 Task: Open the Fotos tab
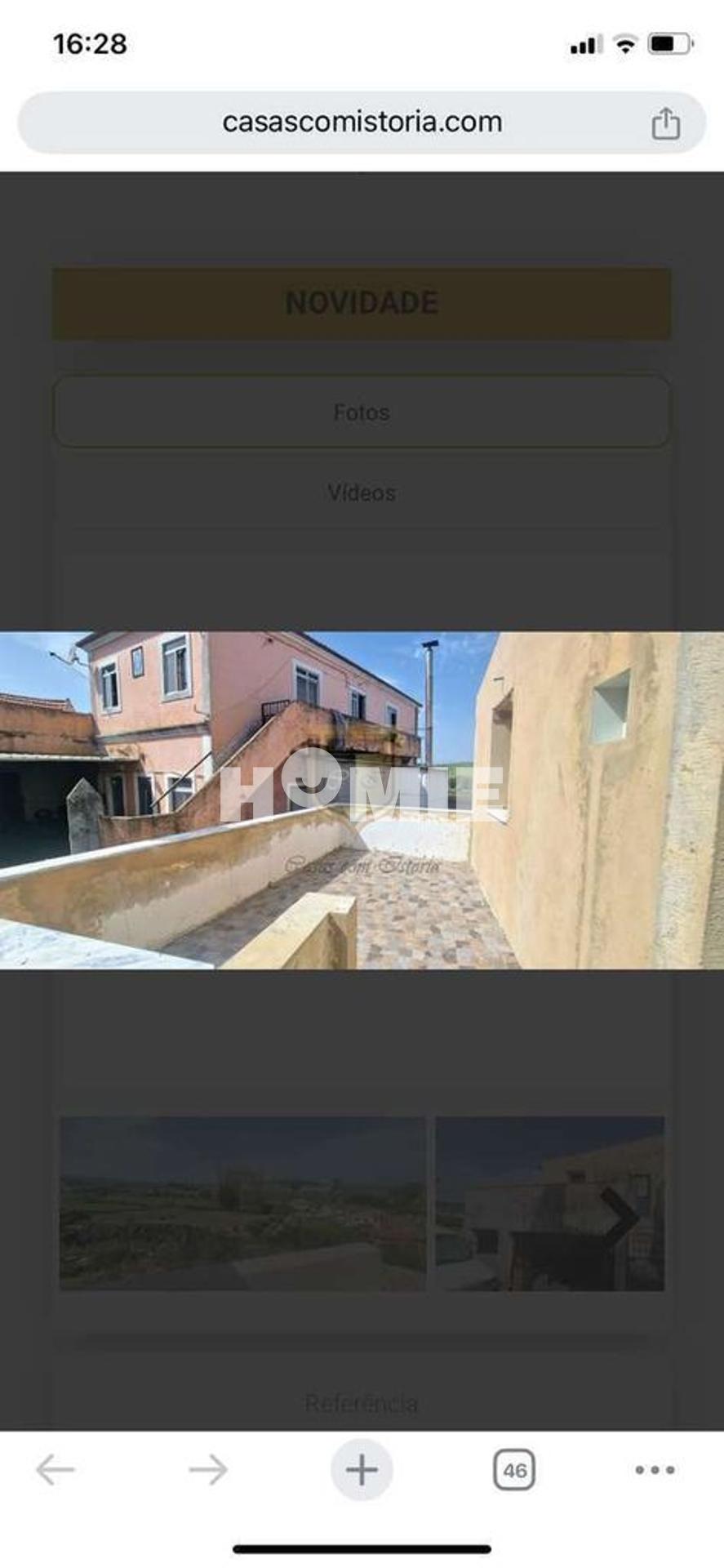pos(362,412)
